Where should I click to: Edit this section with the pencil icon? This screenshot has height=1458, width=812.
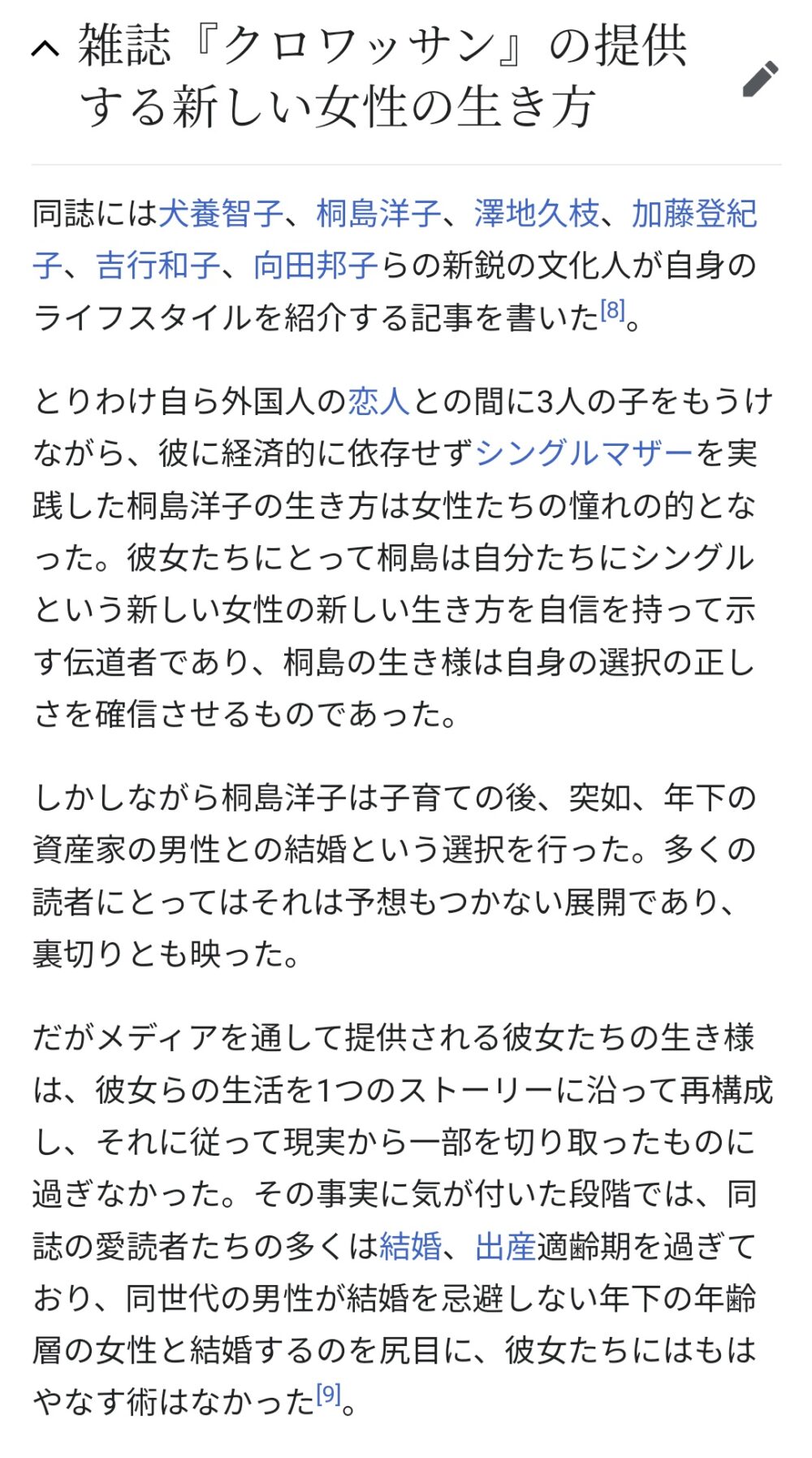point(760,79)
